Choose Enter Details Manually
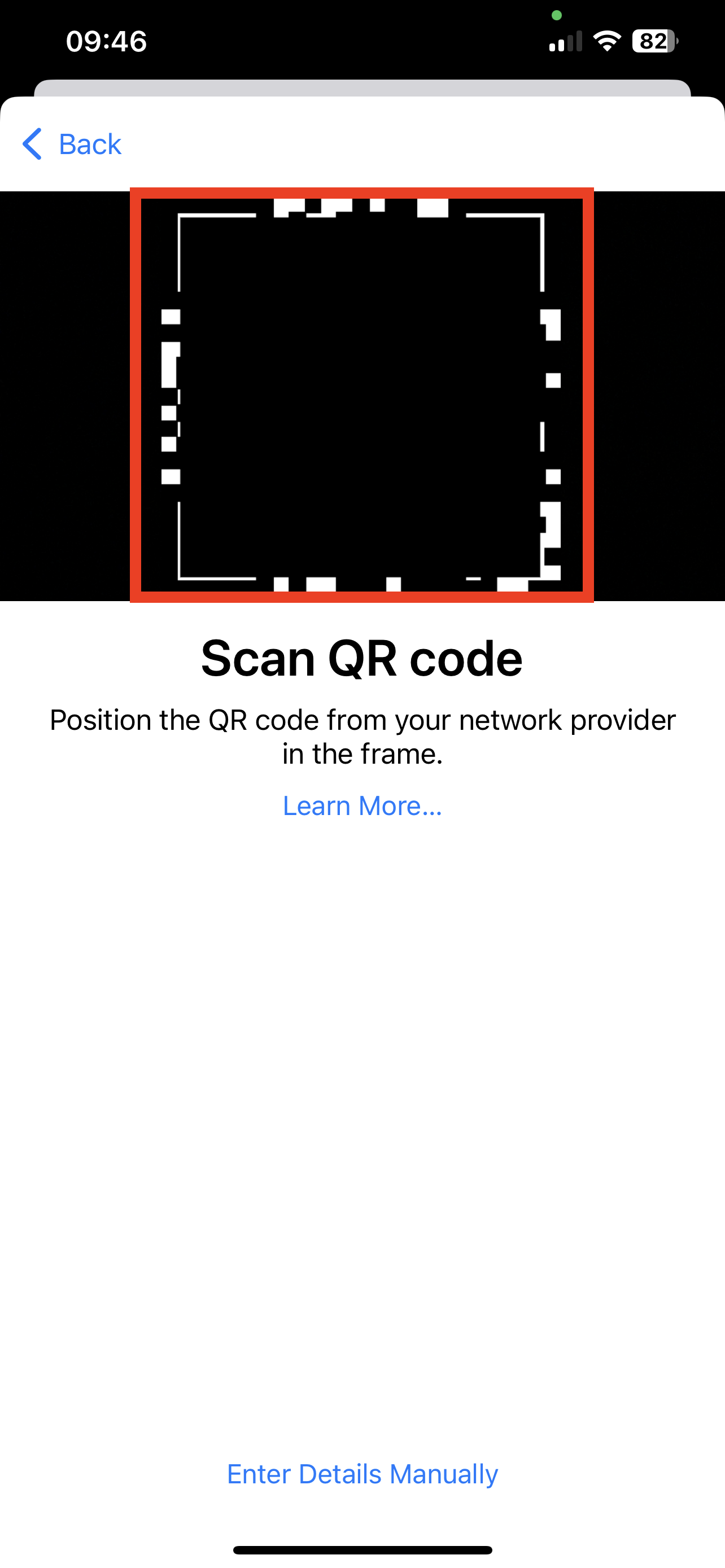The image size is (725, 1568). (x=362, y=1474)
